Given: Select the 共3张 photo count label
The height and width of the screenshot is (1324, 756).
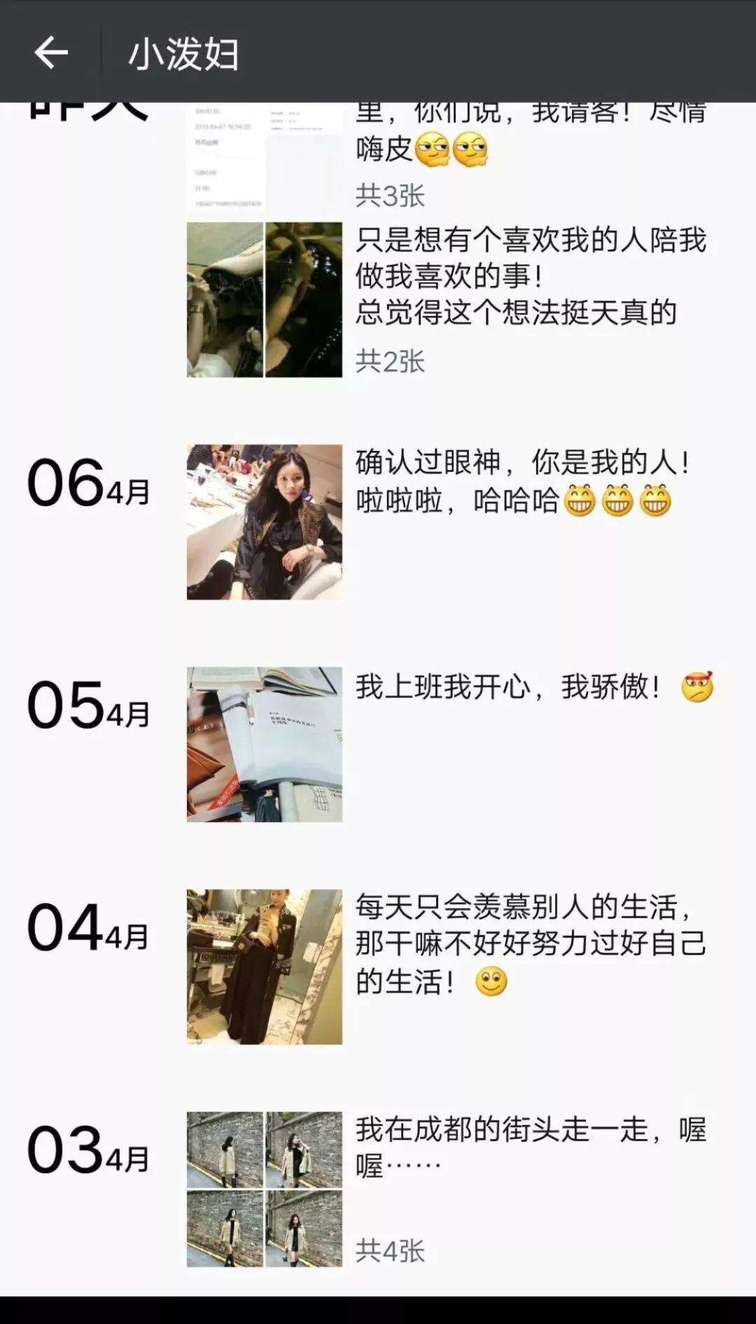Looking at the screenshot, I should click(x=391, y=196).
